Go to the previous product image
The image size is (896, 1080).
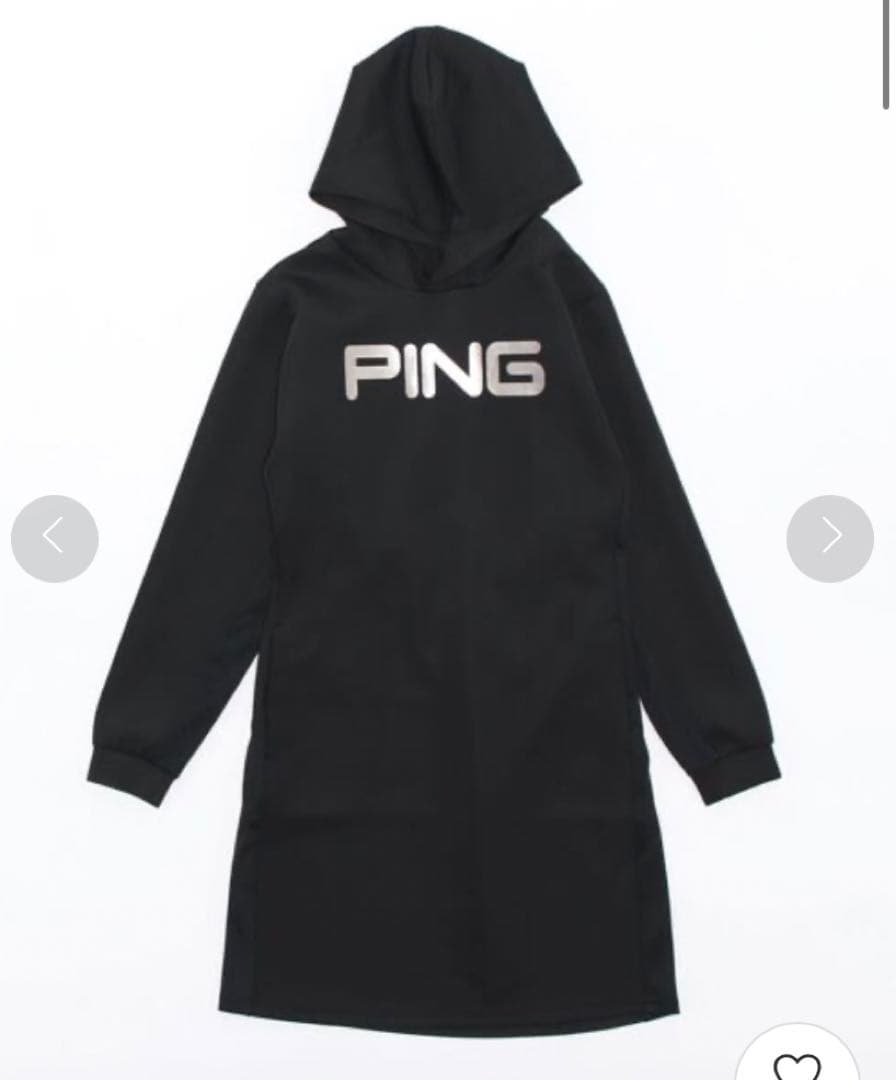coord(54,539)
